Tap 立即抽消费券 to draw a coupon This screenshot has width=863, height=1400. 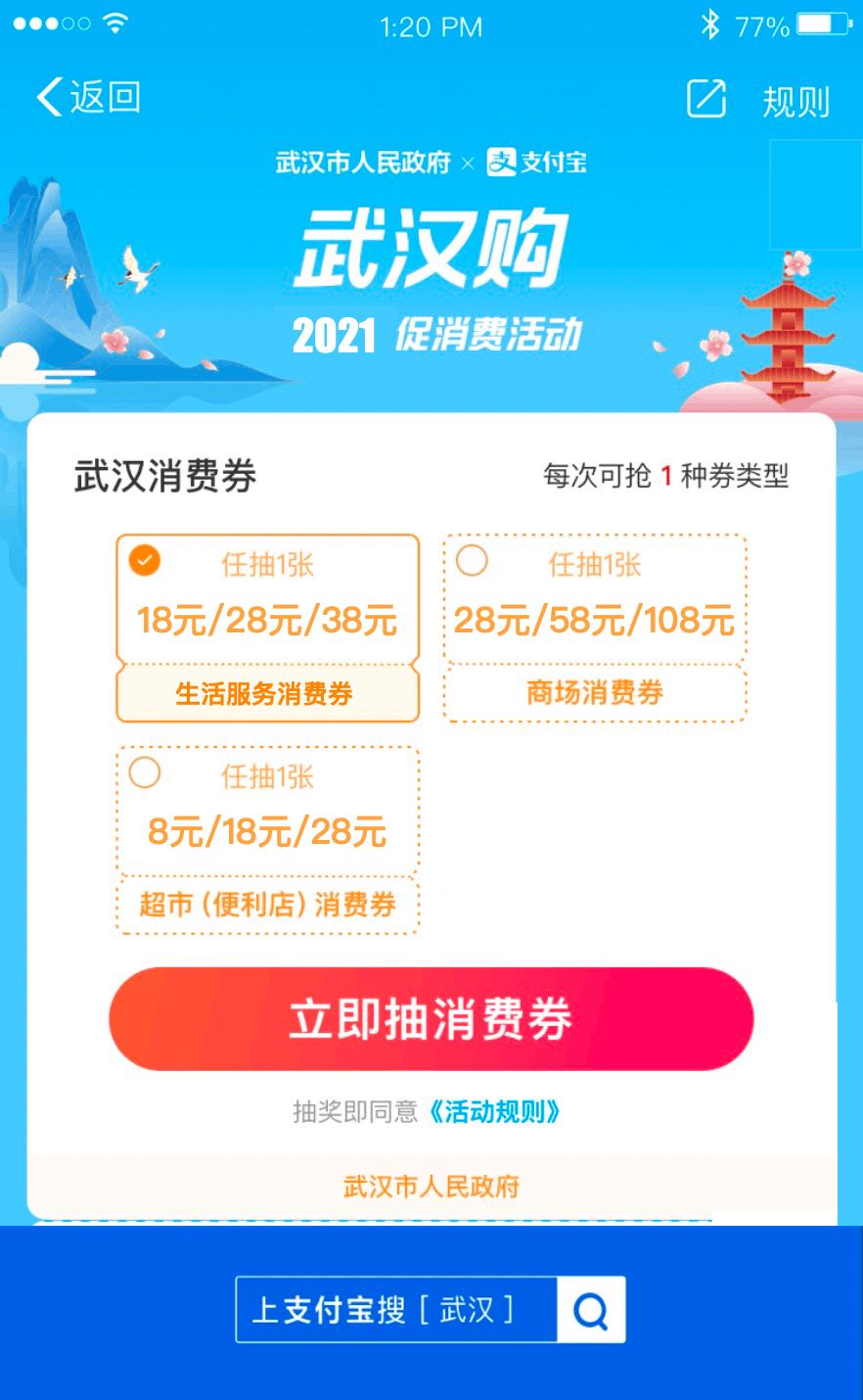tap(431, 1019)
